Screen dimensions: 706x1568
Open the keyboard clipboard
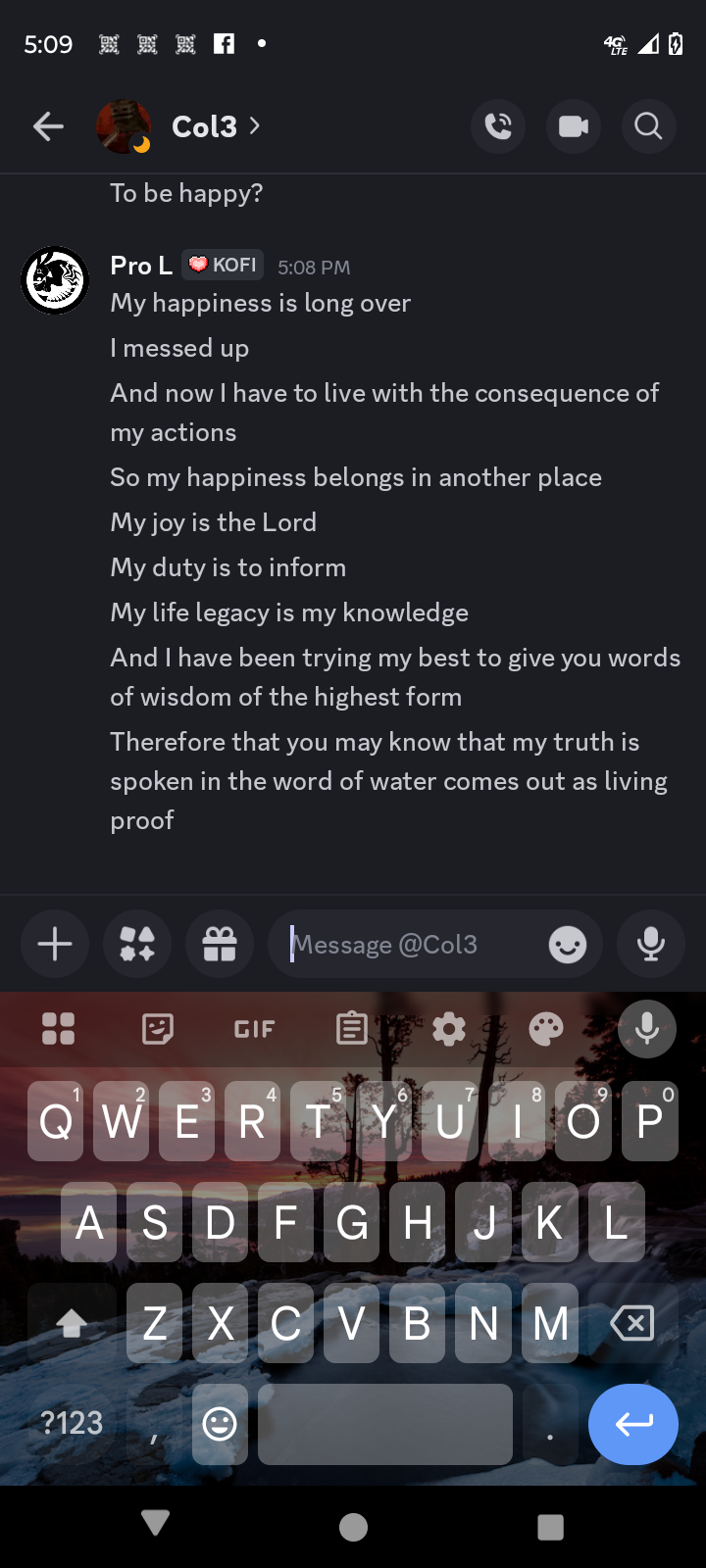coord(351,1029)
